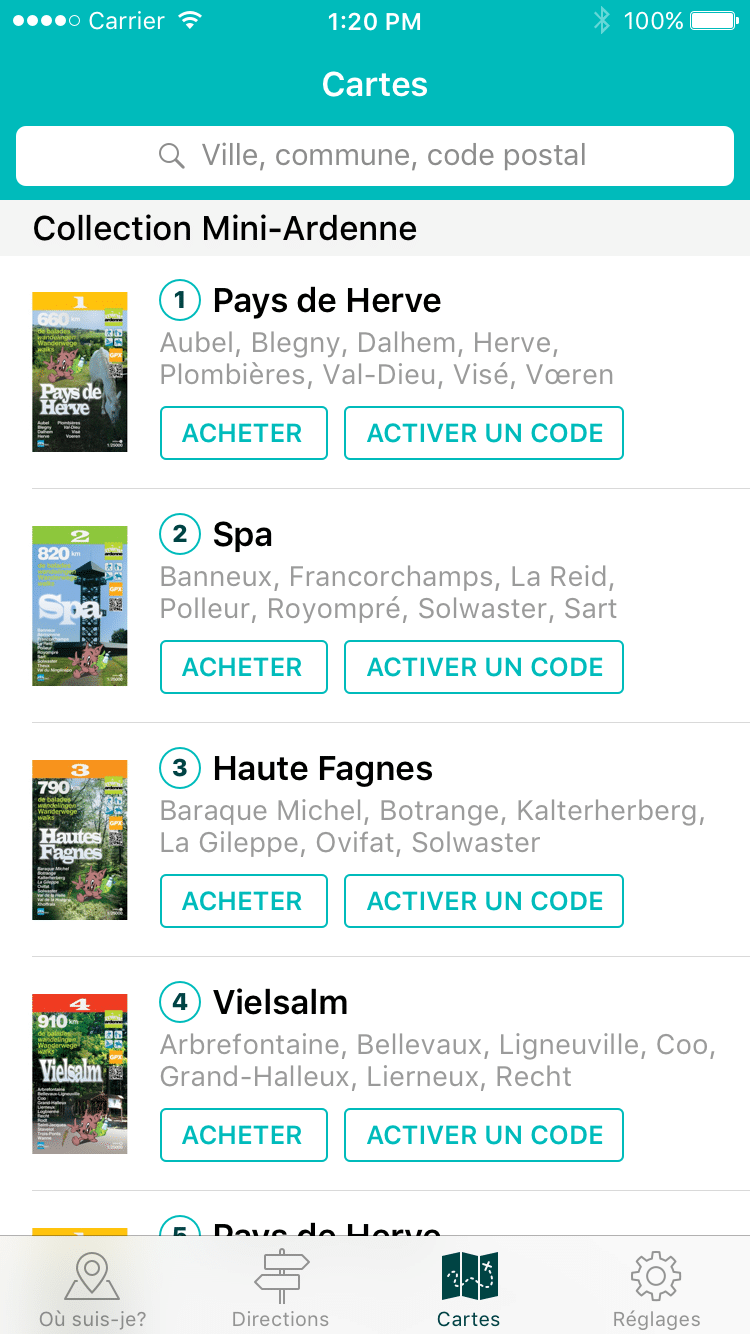750x1334 pixels.
Task: Open the Directions tab
Action: [x=281, y=1289]
